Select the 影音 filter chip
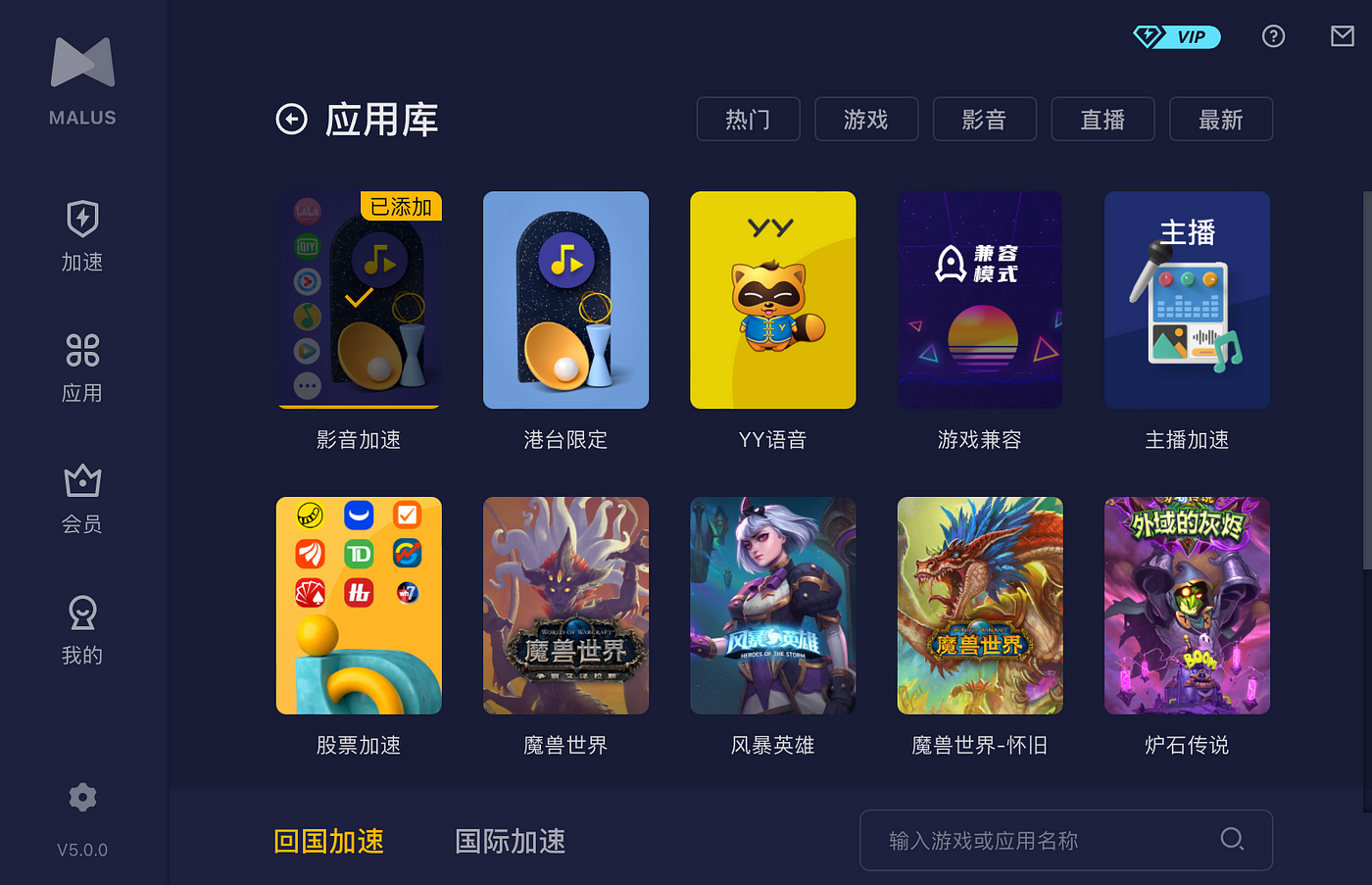The image size is (1372, 885). coord(984,120)
